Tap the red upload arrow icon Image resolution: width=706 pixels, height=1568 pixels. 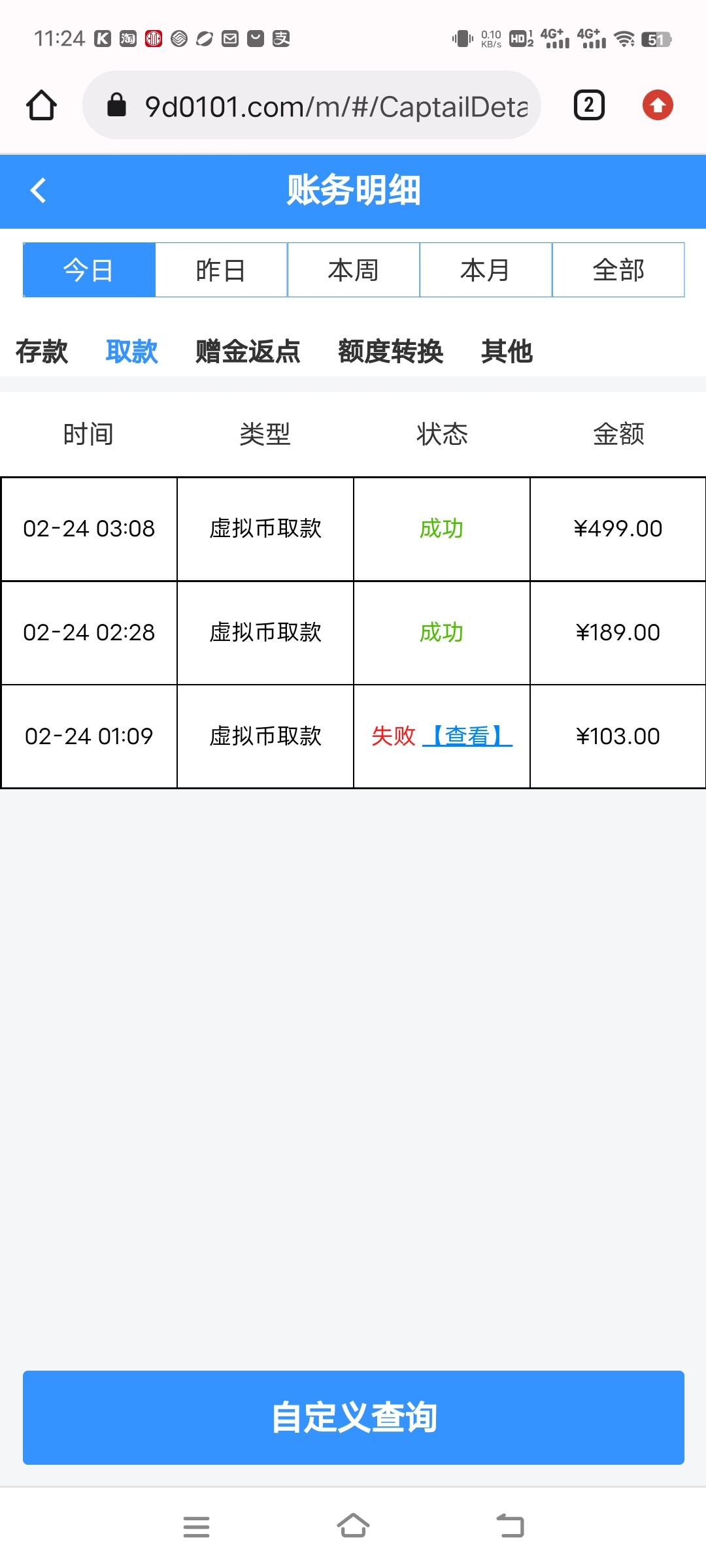[658, 105]
